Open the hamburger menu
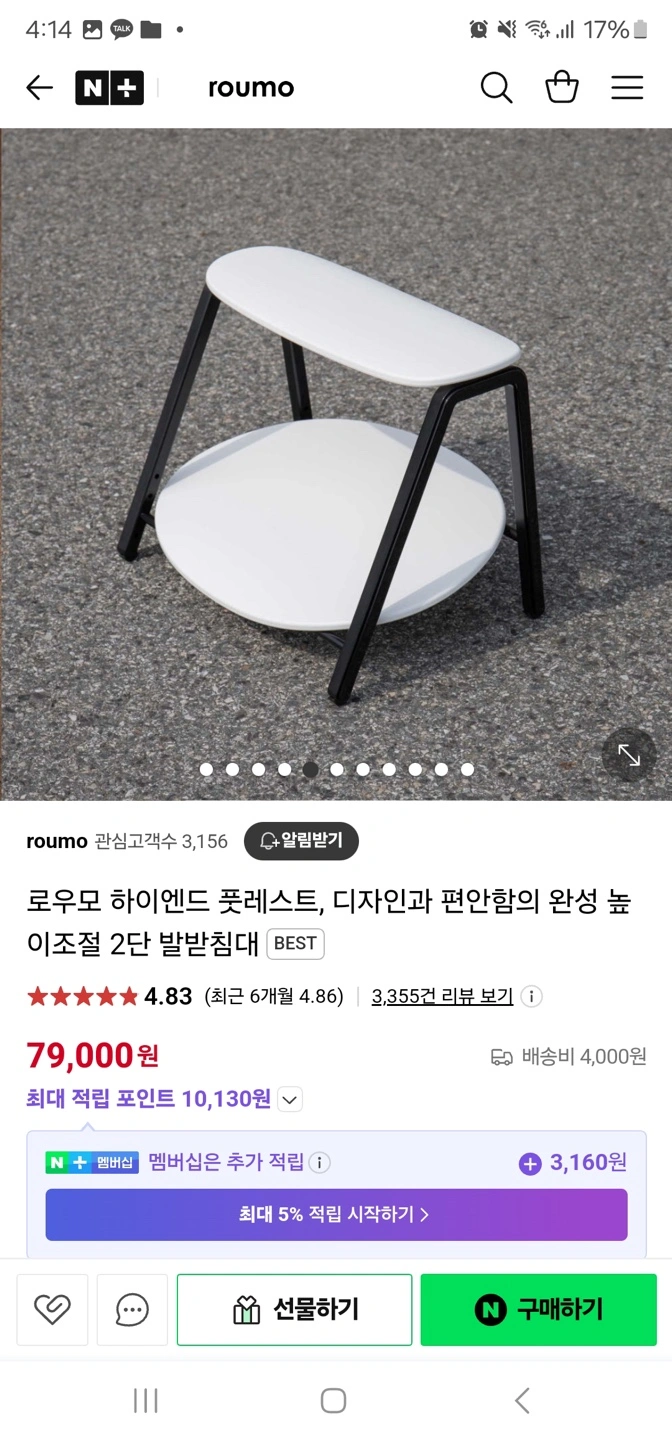The height and width of the screenshot is (1440, 672). pos(627,88)
